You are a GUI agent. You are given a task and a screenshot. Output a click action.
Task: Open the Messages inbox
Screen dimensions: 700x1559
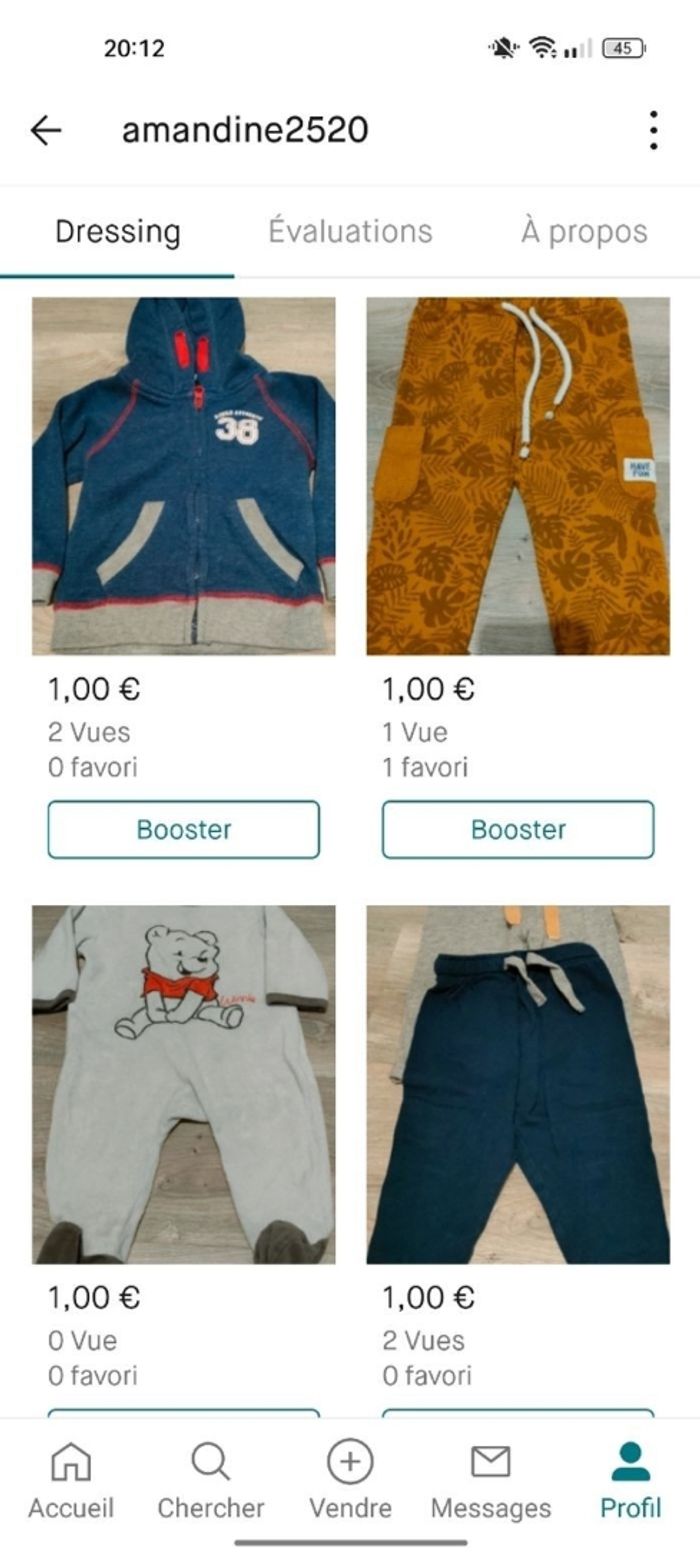[490, 1480]
